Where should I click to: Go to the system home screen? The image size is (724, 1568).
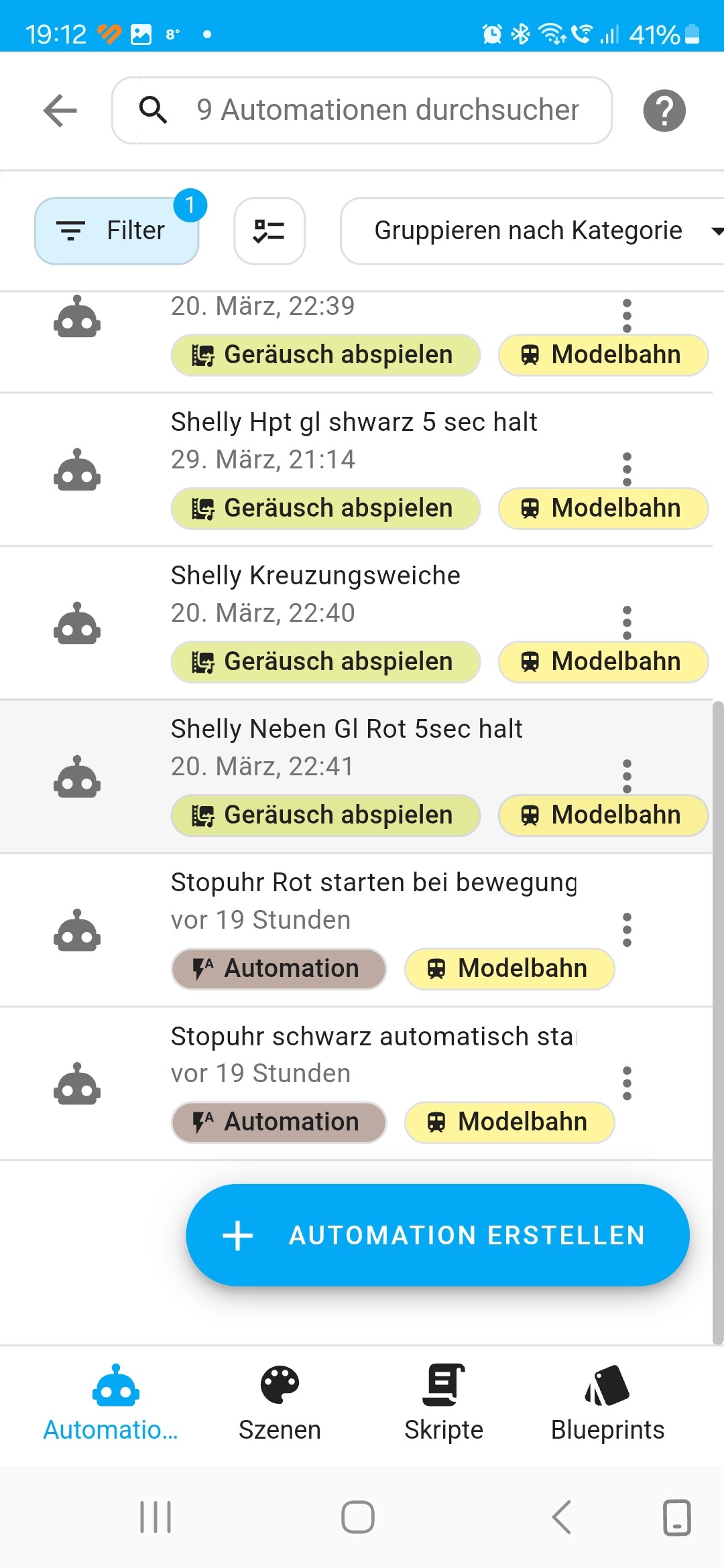(358, 1517)
